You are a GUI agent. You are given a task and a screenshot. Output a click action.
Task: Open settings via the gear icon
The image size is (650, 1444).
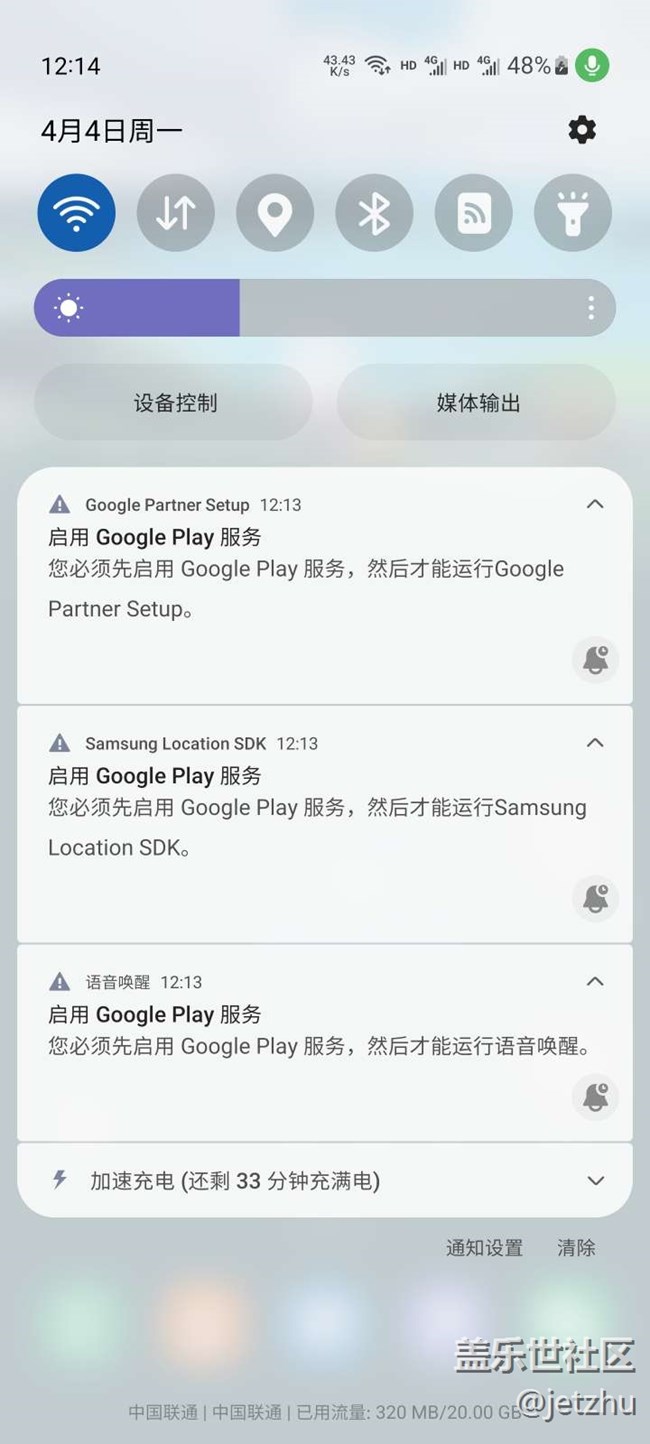[x=582, y=129]
